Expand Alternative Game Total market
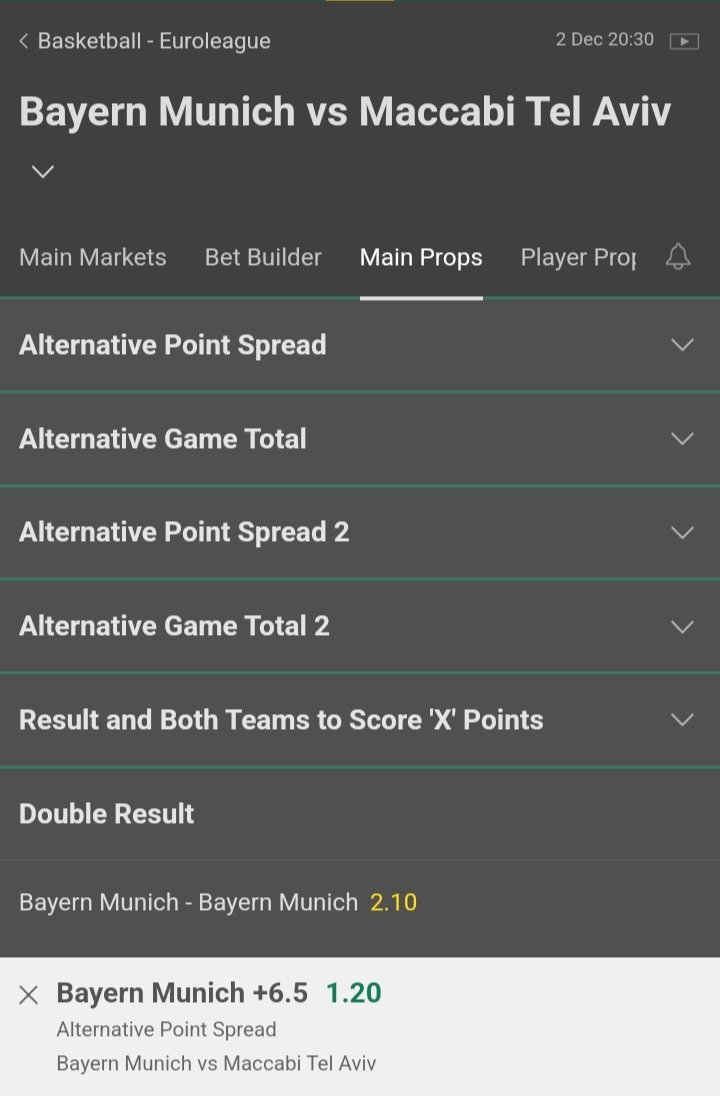The width and height of the screenshot is (720, 1096). pyautogui.click(x=360, y=439)
